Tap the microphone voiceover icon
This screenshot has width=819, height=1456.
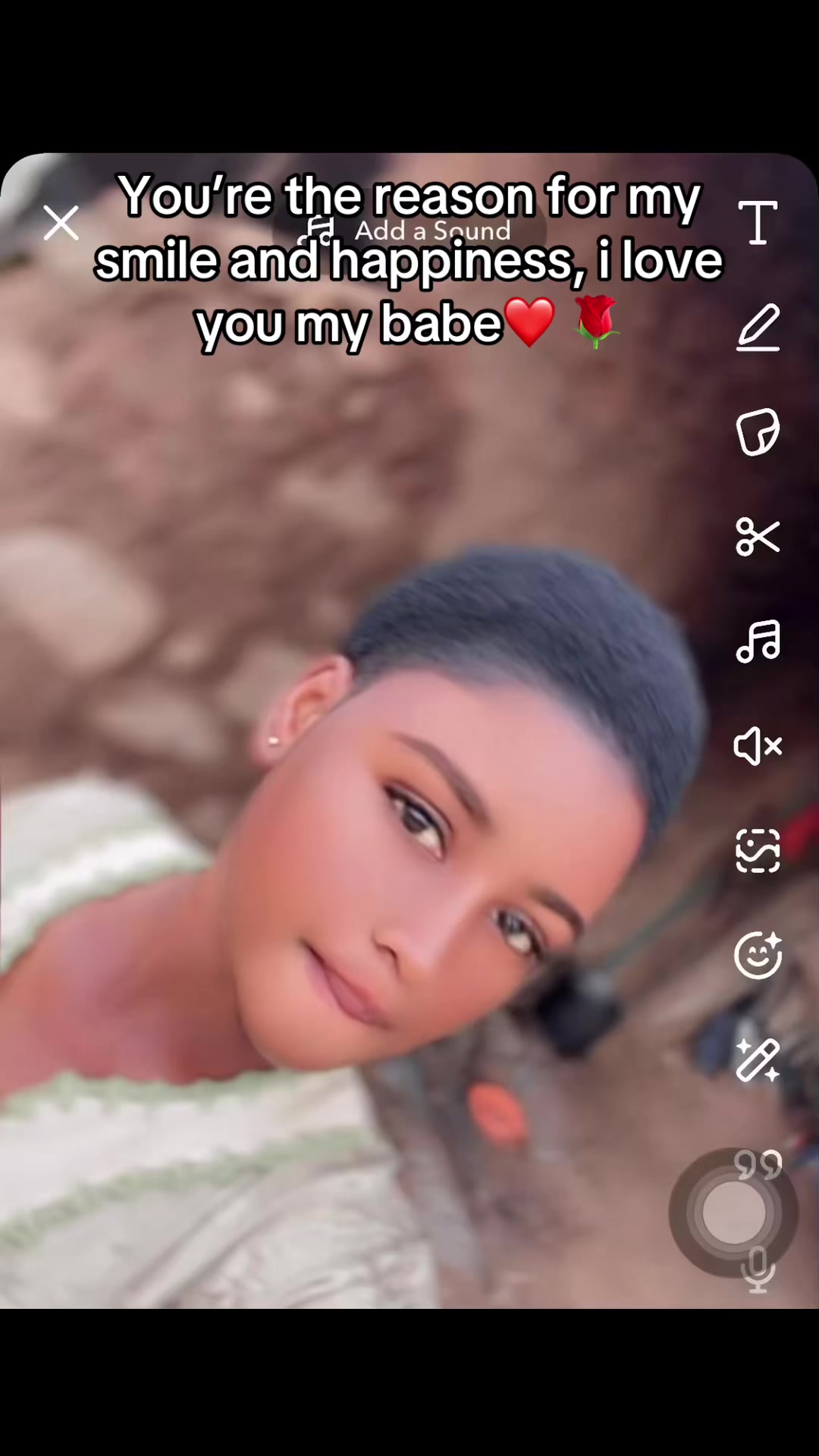[758, 1269]
